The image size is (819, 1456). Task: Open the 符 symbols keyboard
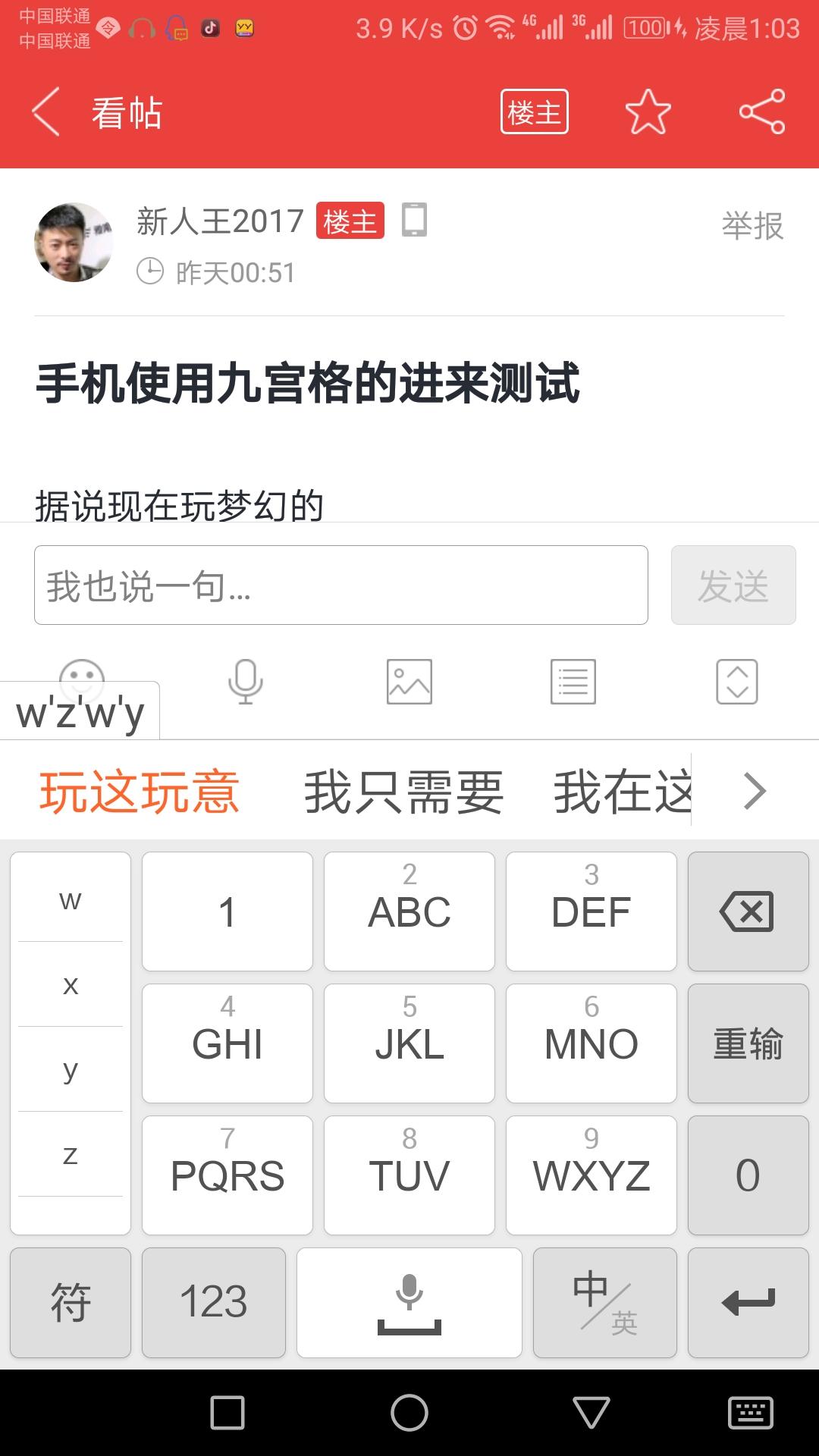[x=71, y=1302]
